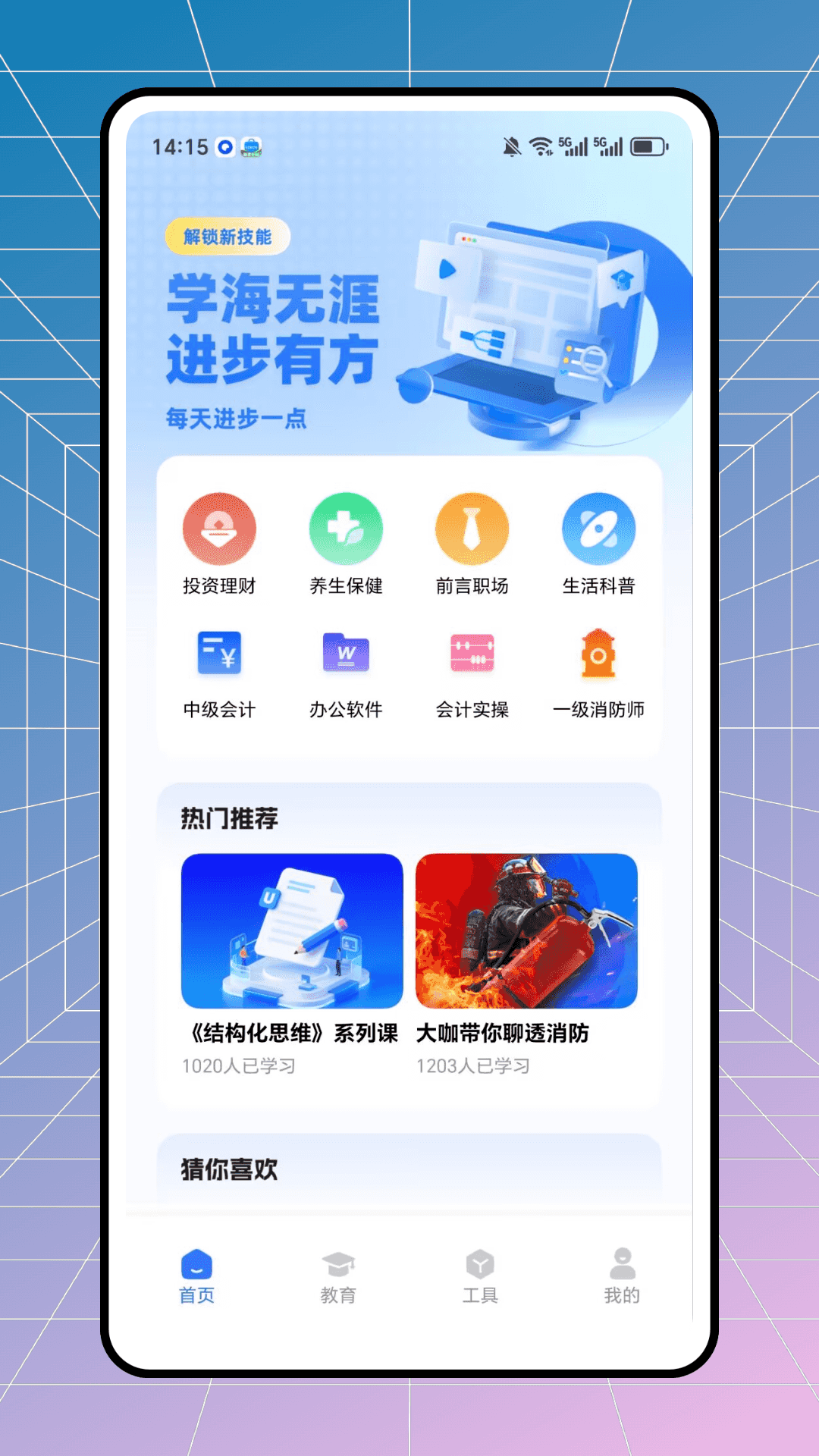Open the 办公软件 folder icon

tap(345, 654)
